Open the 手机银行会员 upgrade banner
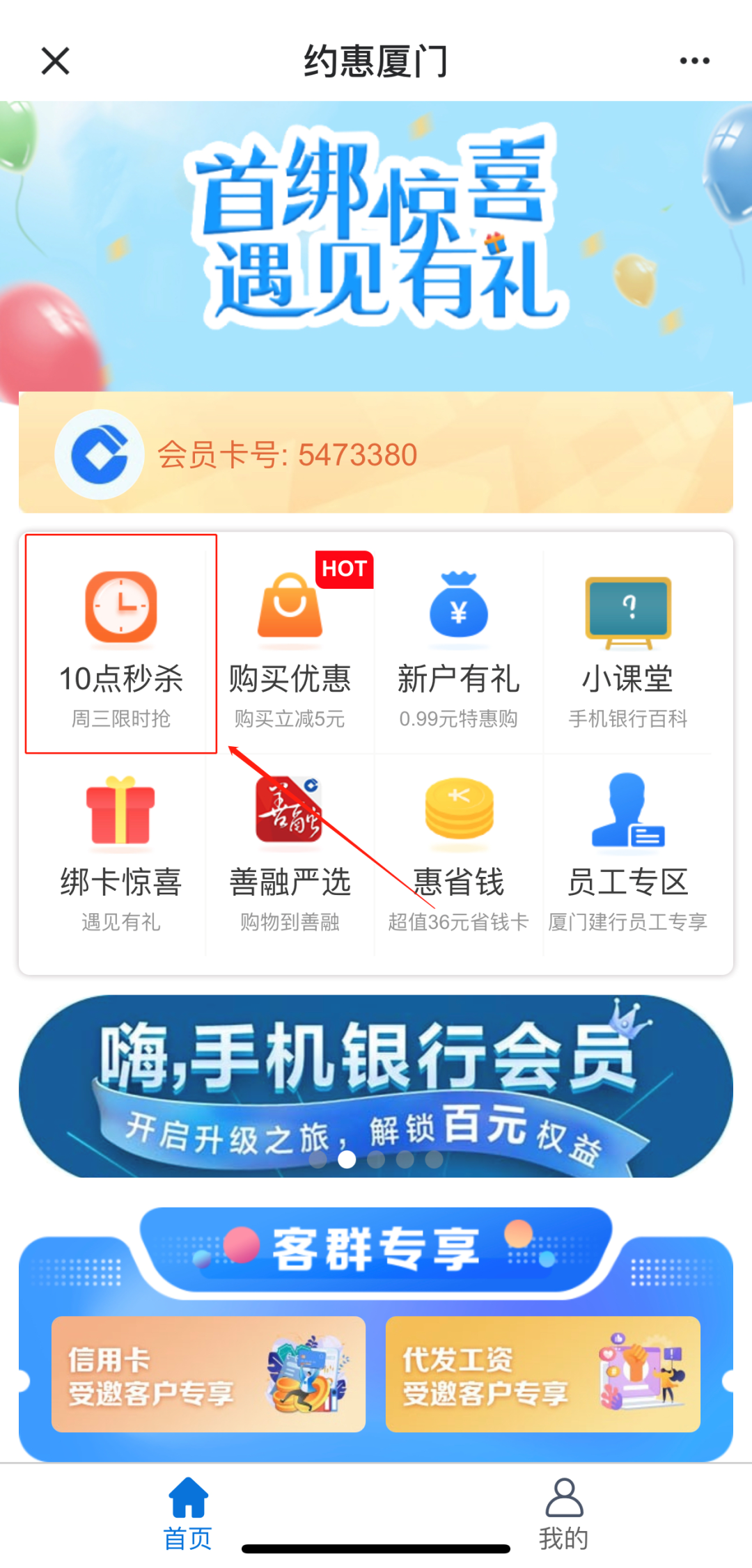Screen dimensions: 752x1568 376,1086
